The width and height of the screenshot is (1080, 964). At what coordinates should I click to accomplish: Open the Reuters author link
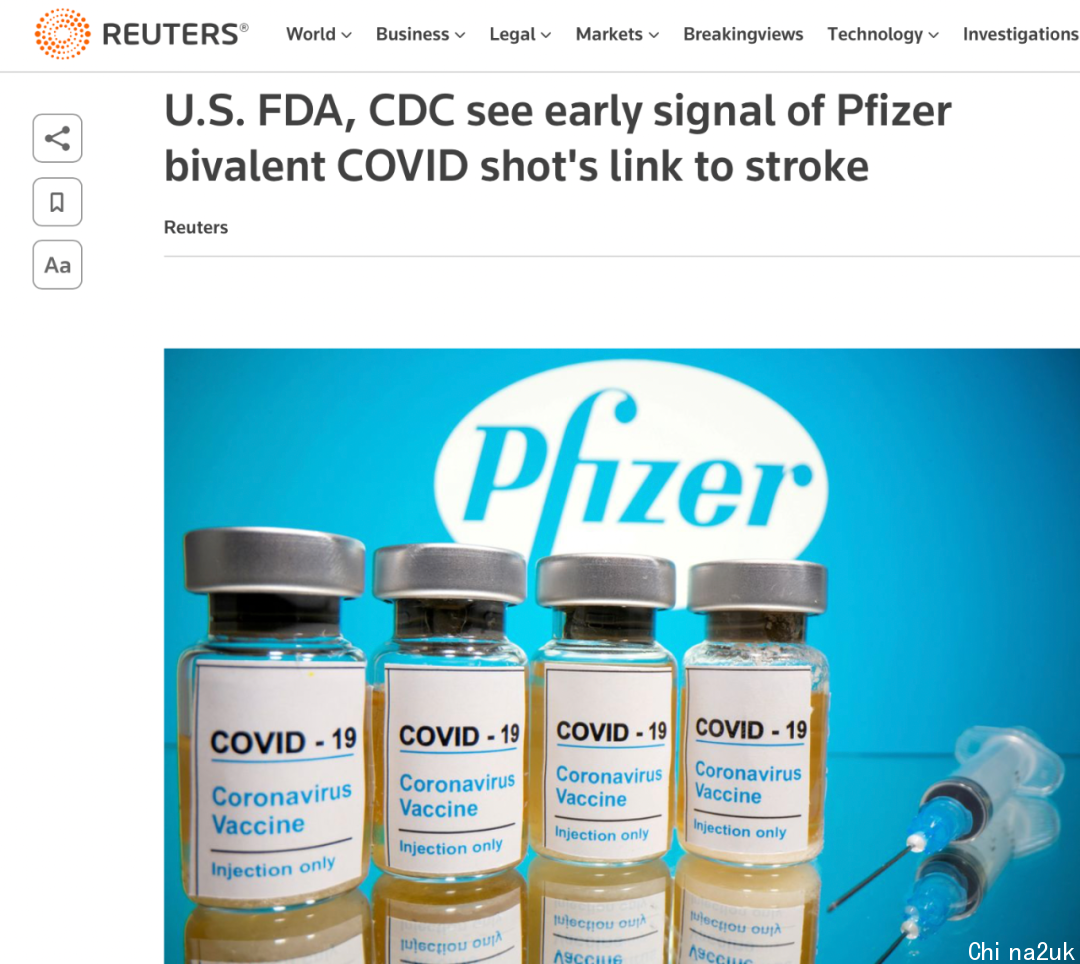196,227
